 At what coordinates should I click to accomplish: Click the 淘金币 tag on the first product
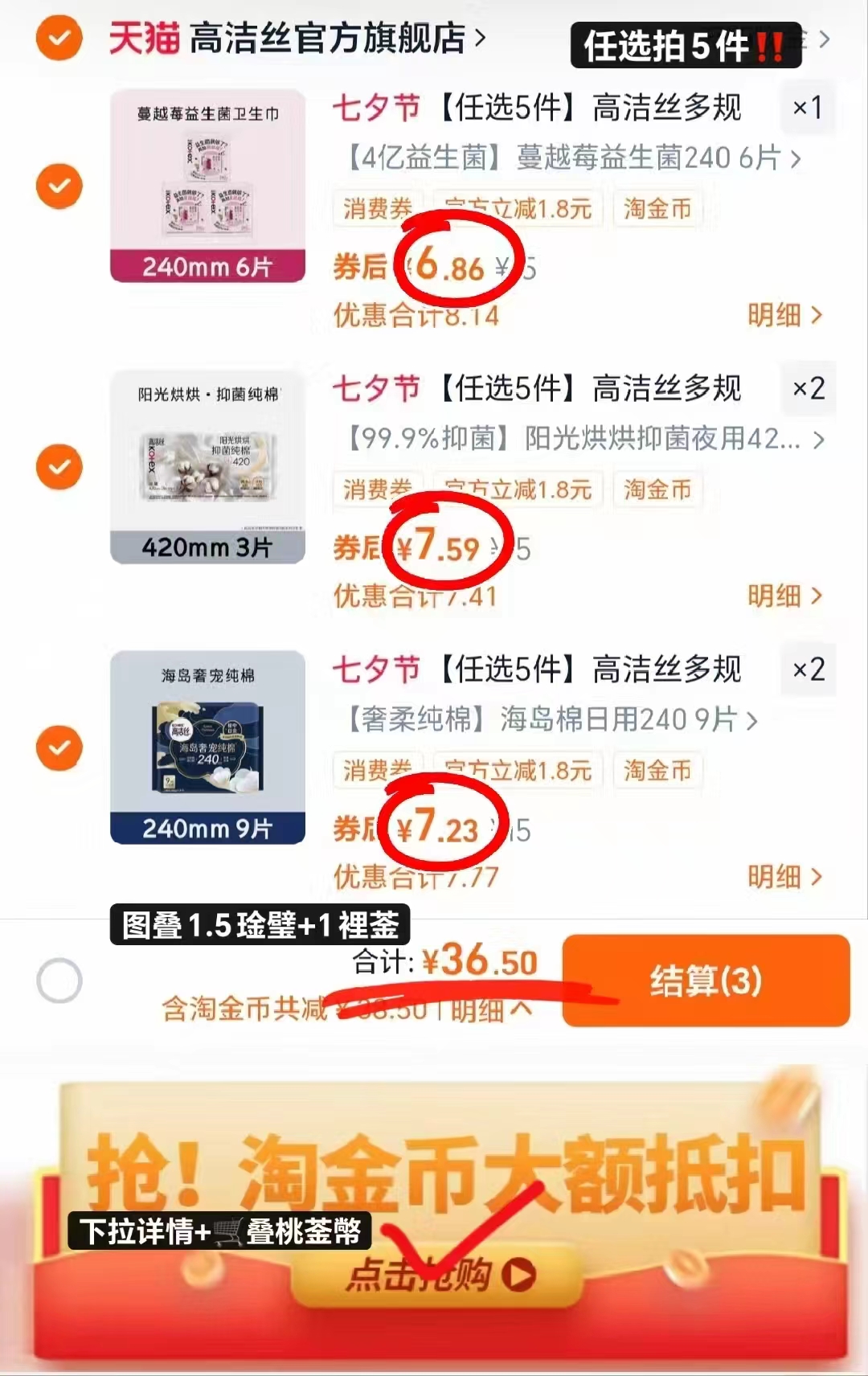pyautogui.click(x=657, y=208)
